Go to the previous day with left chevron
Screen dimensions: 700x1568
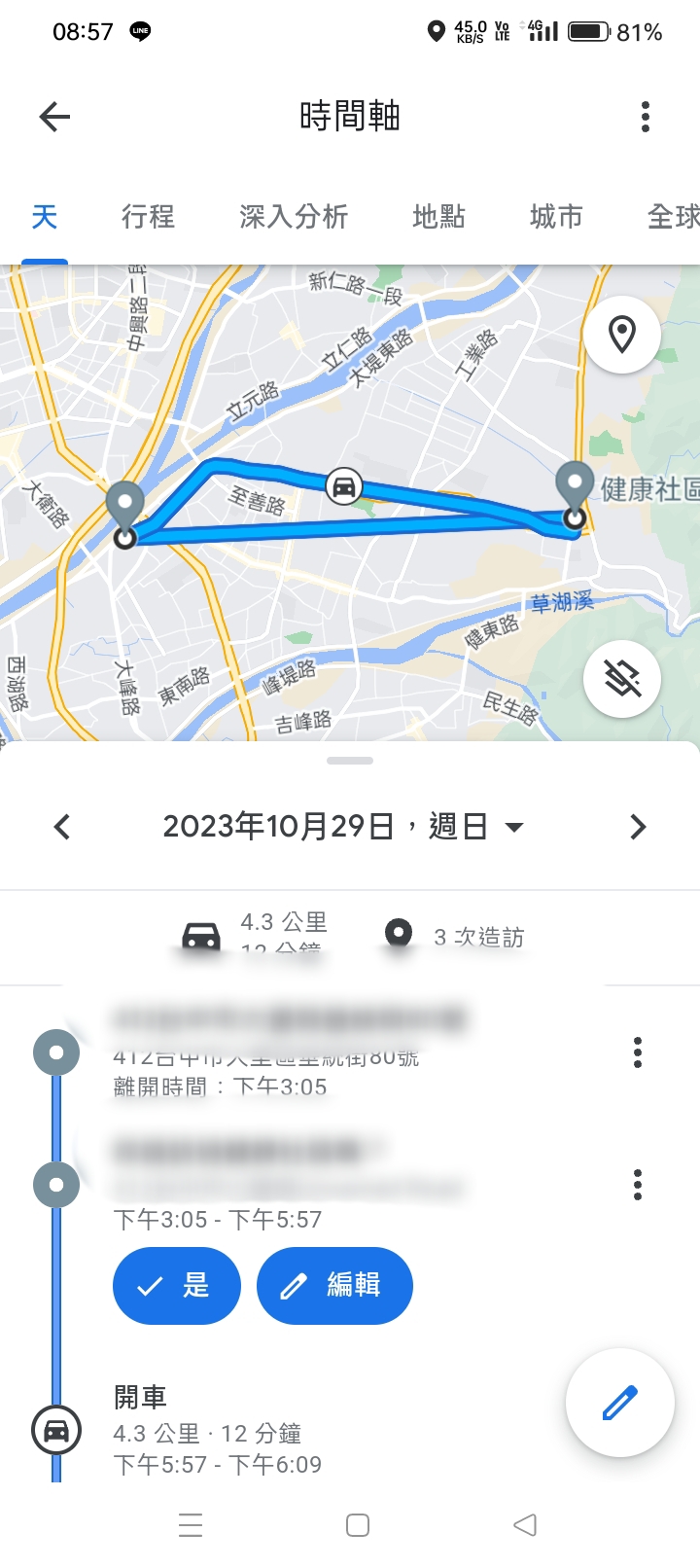(x=61, y=826)
